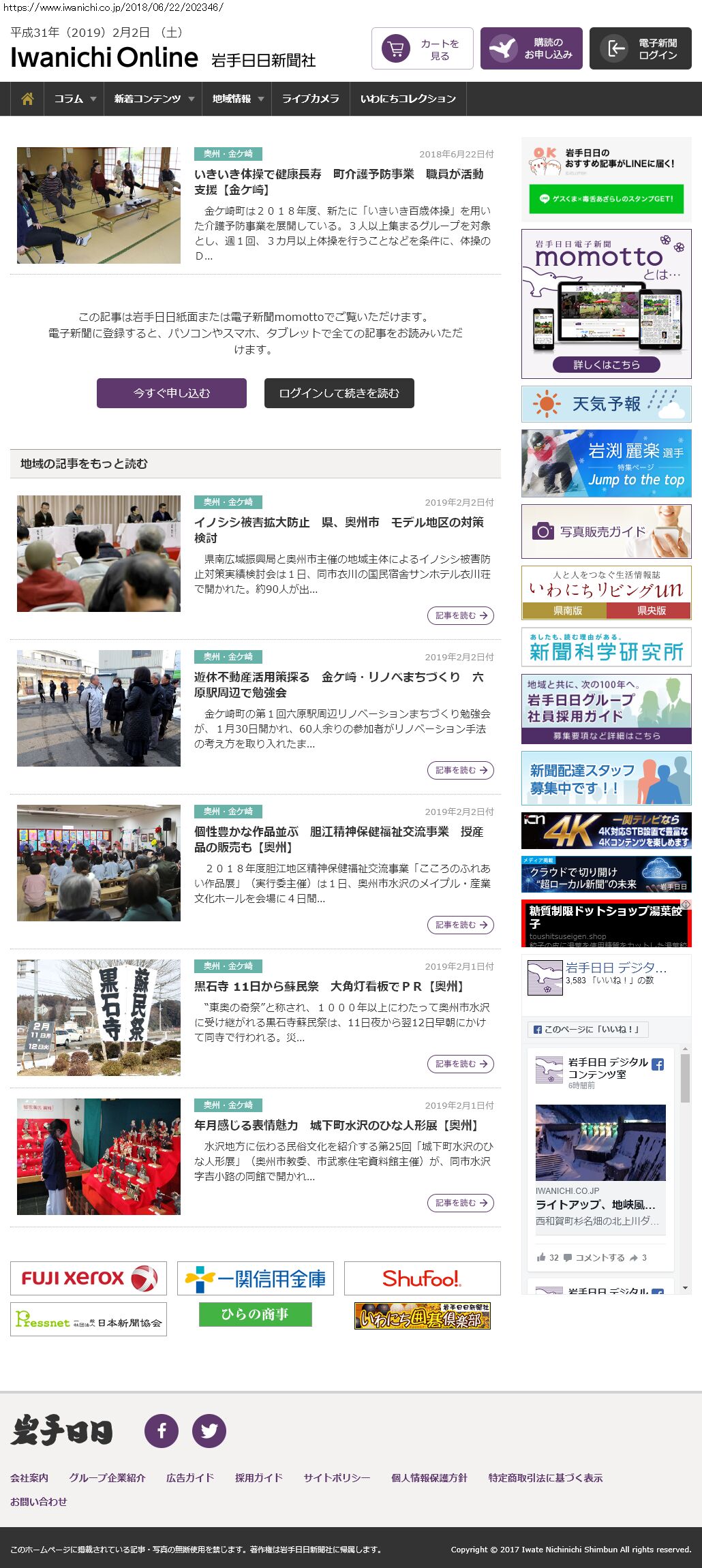Tap 電子新聞ログイン button
This screenshot has width=702, height=1568.
[x=640, y=48]
